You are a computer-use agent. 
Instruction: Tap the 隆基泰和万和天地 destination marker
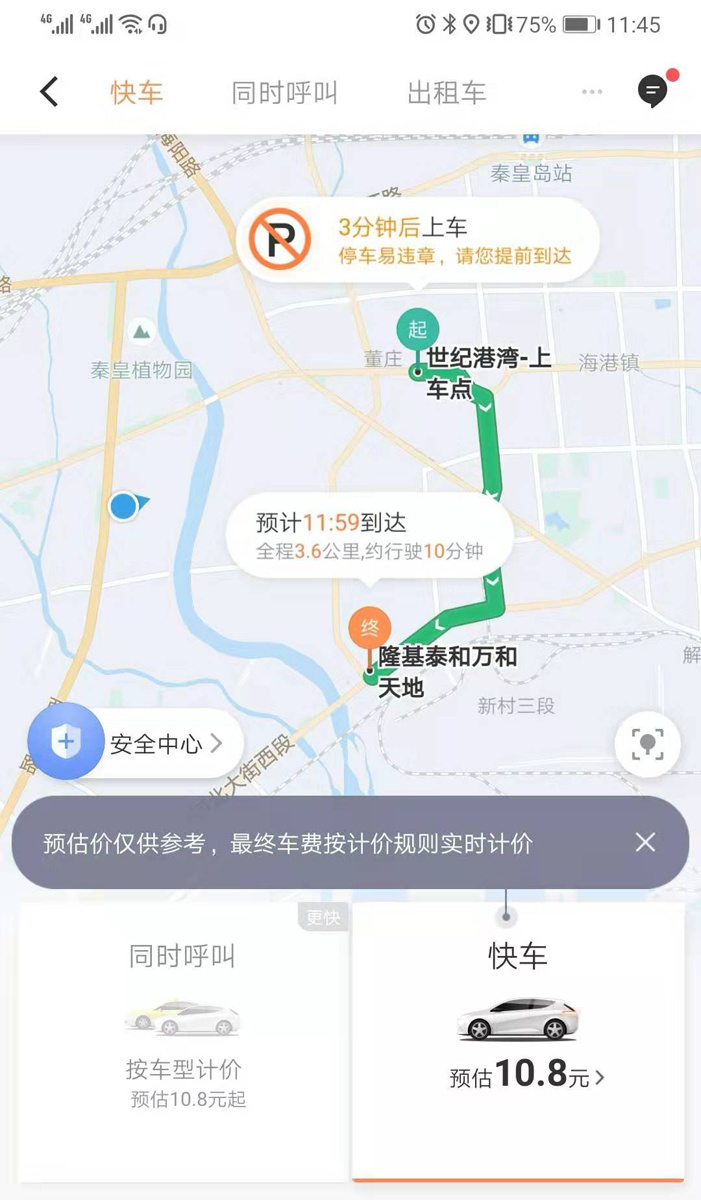pyautogui.click(x=370, y=630)
